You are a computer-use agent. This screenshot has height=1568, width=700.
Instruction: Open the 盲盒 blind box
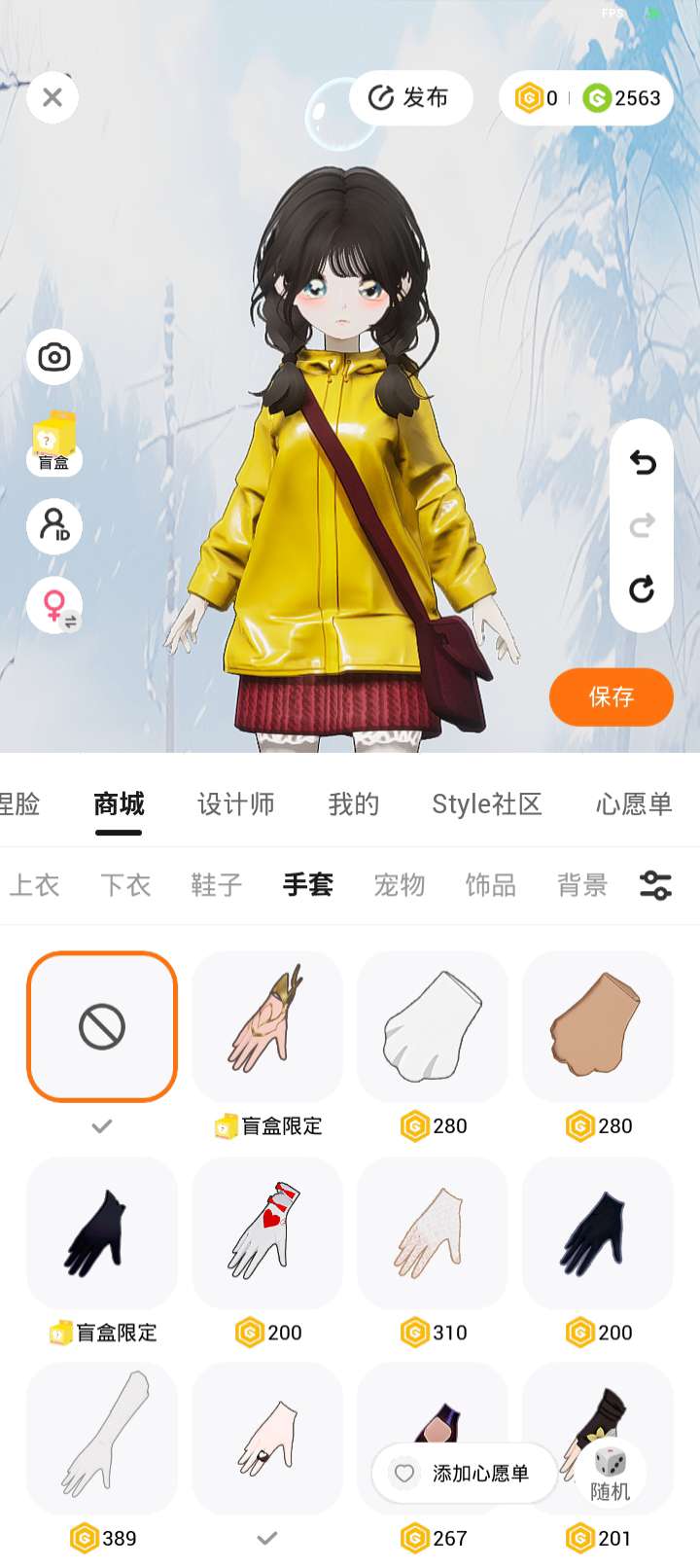coord(54,444)
